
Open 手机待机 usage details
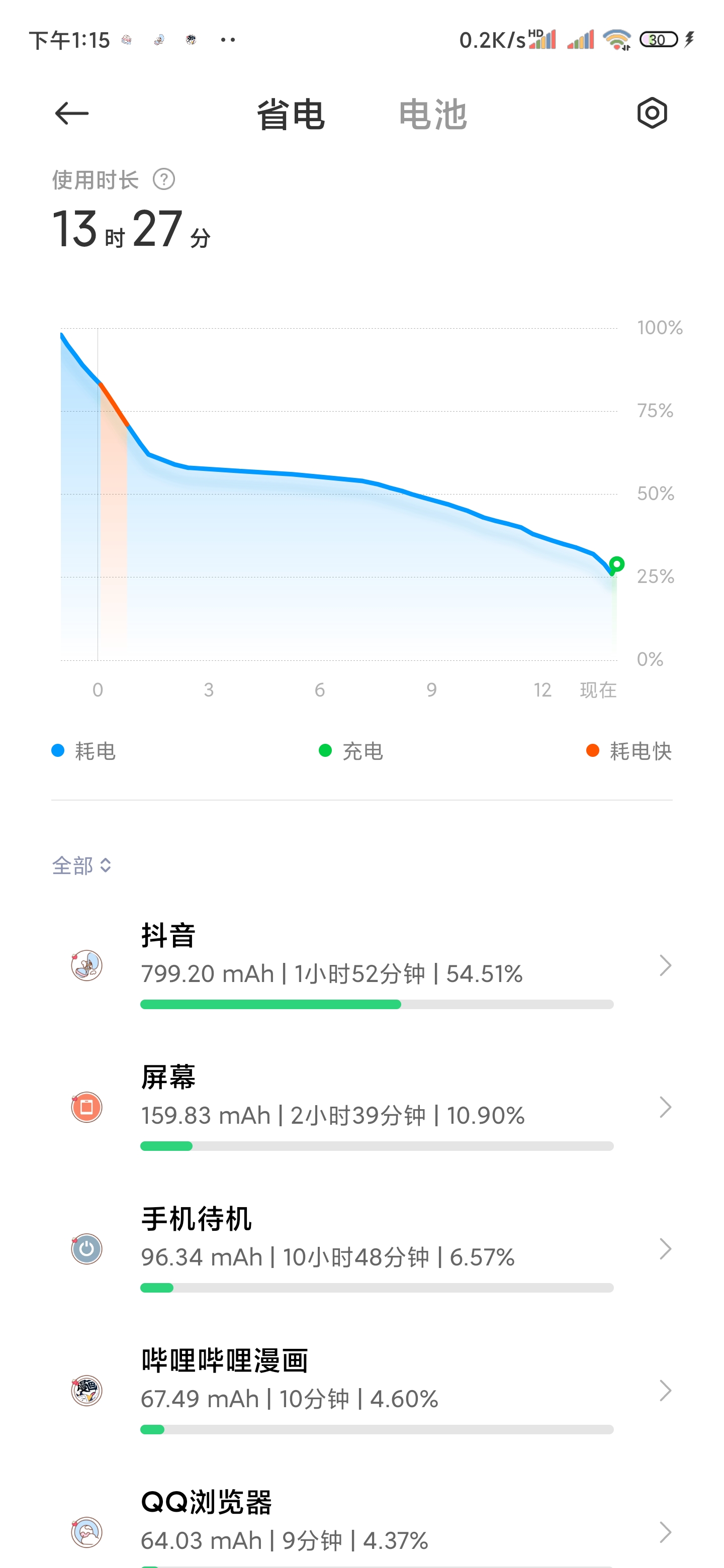(x=361, y=1249)
